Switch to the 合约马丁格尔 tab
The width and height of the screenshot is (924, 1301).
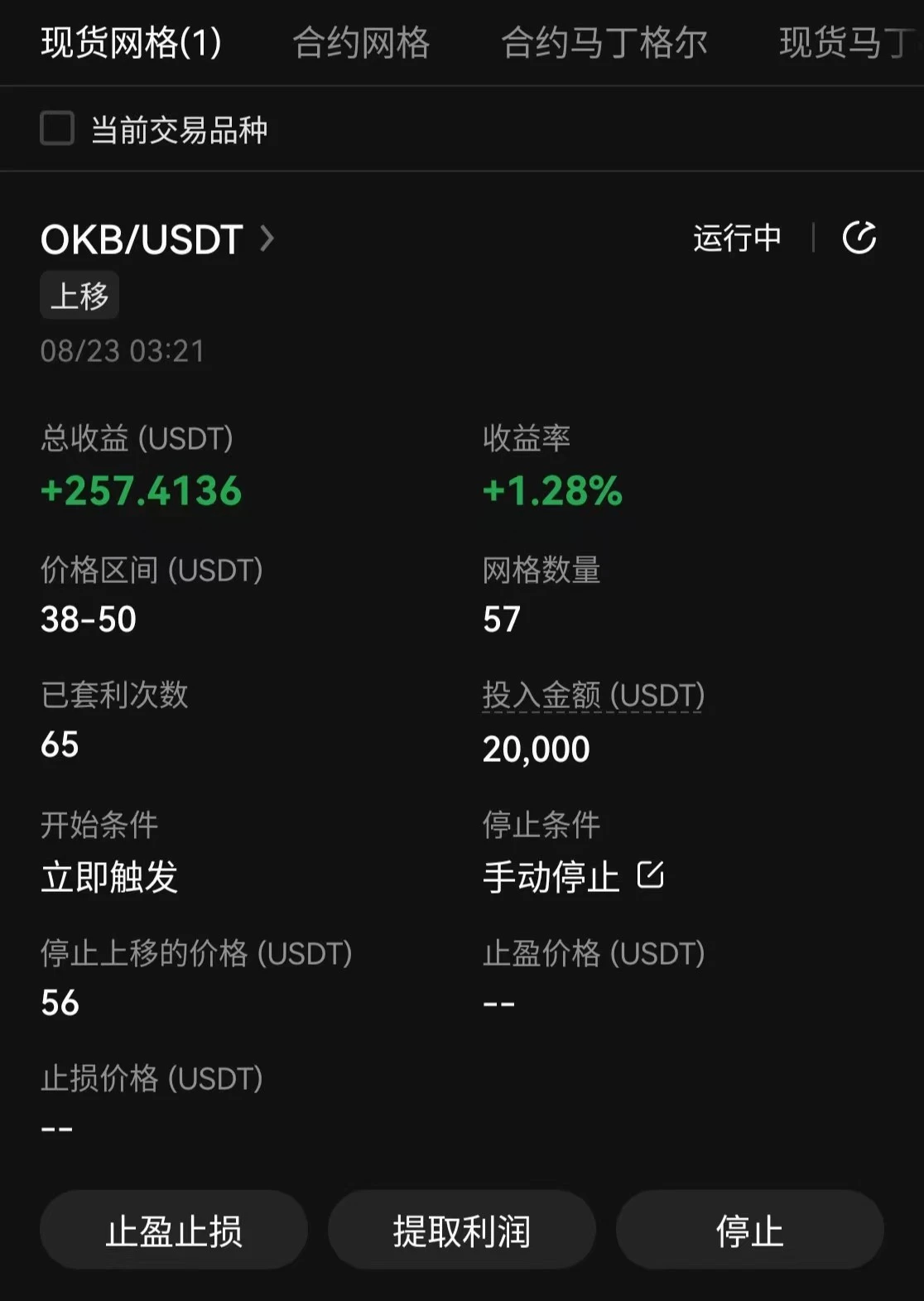tap(604, 43)
